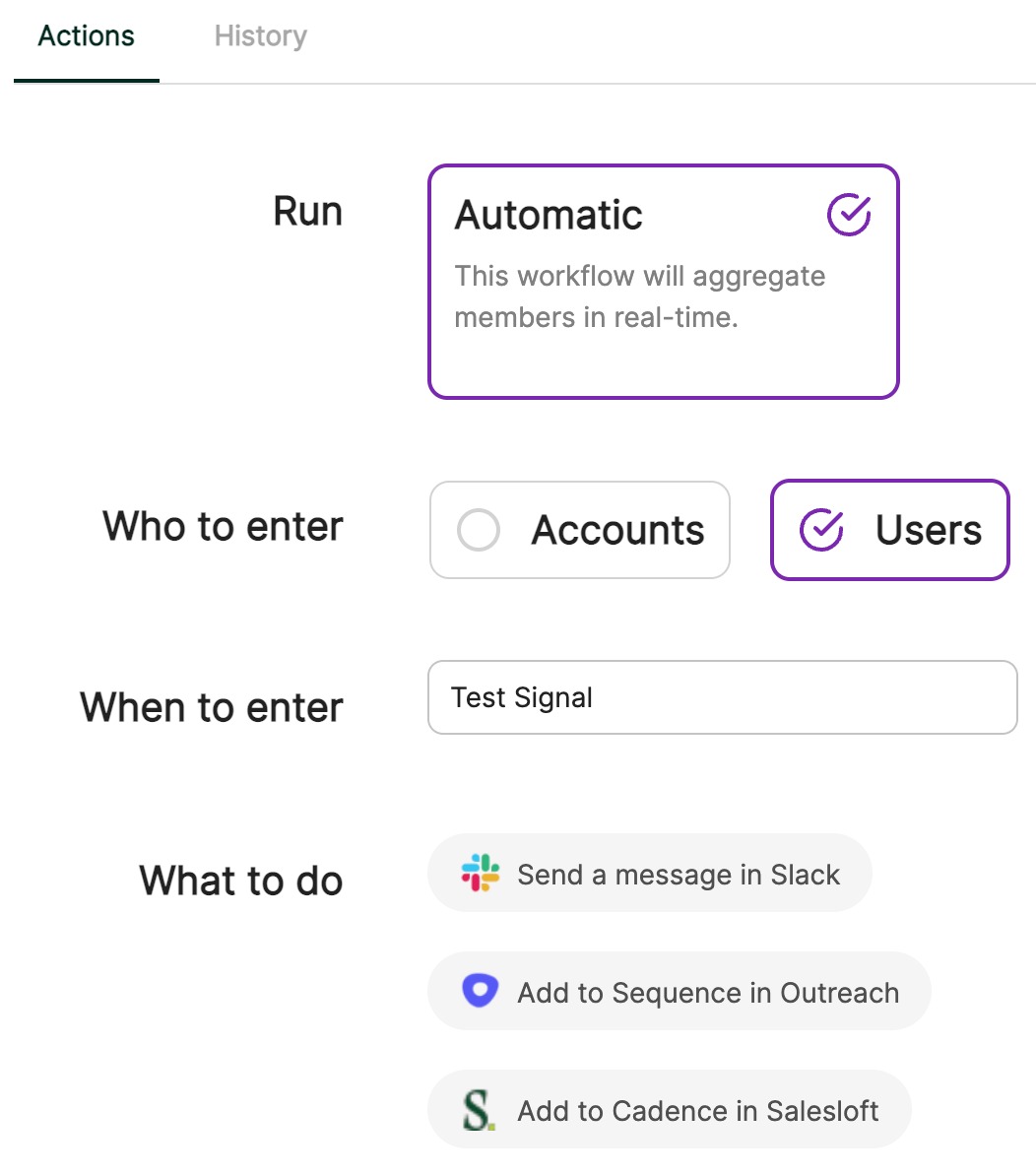
Task: Select the Users option
Action: [889, 530]
